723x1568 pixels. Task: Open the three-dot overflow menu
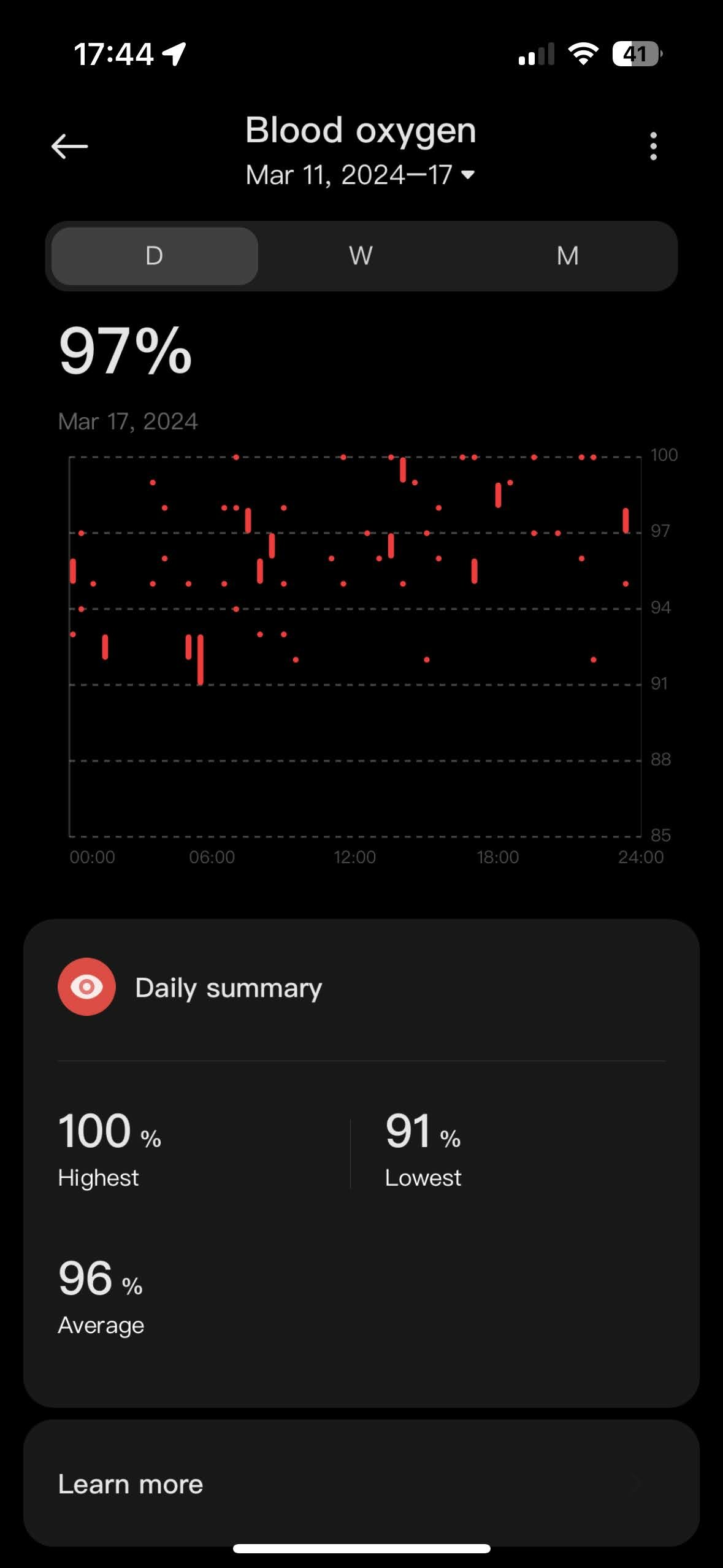653,146
